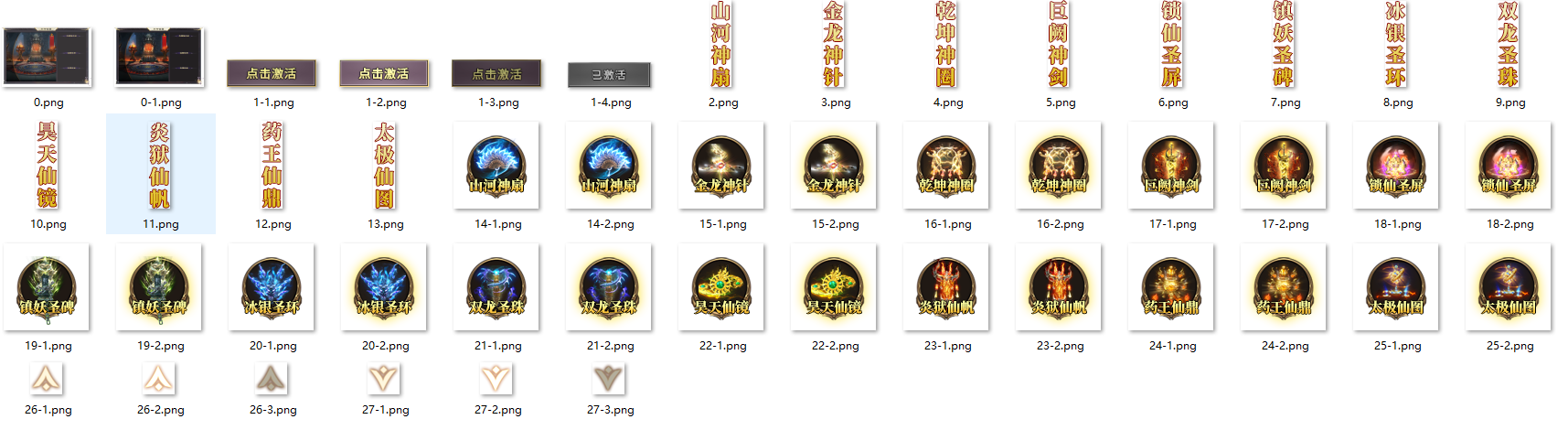This screenshot has width=1568, height=441.
Task: Open the 19-1.png icon file
Action: (48, 288)
